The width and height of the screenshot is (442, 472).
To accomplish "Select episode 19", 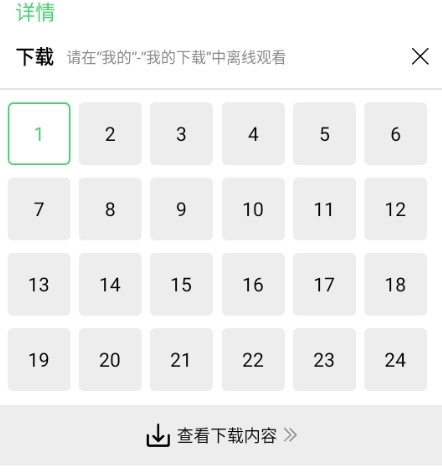I will 39,360.
